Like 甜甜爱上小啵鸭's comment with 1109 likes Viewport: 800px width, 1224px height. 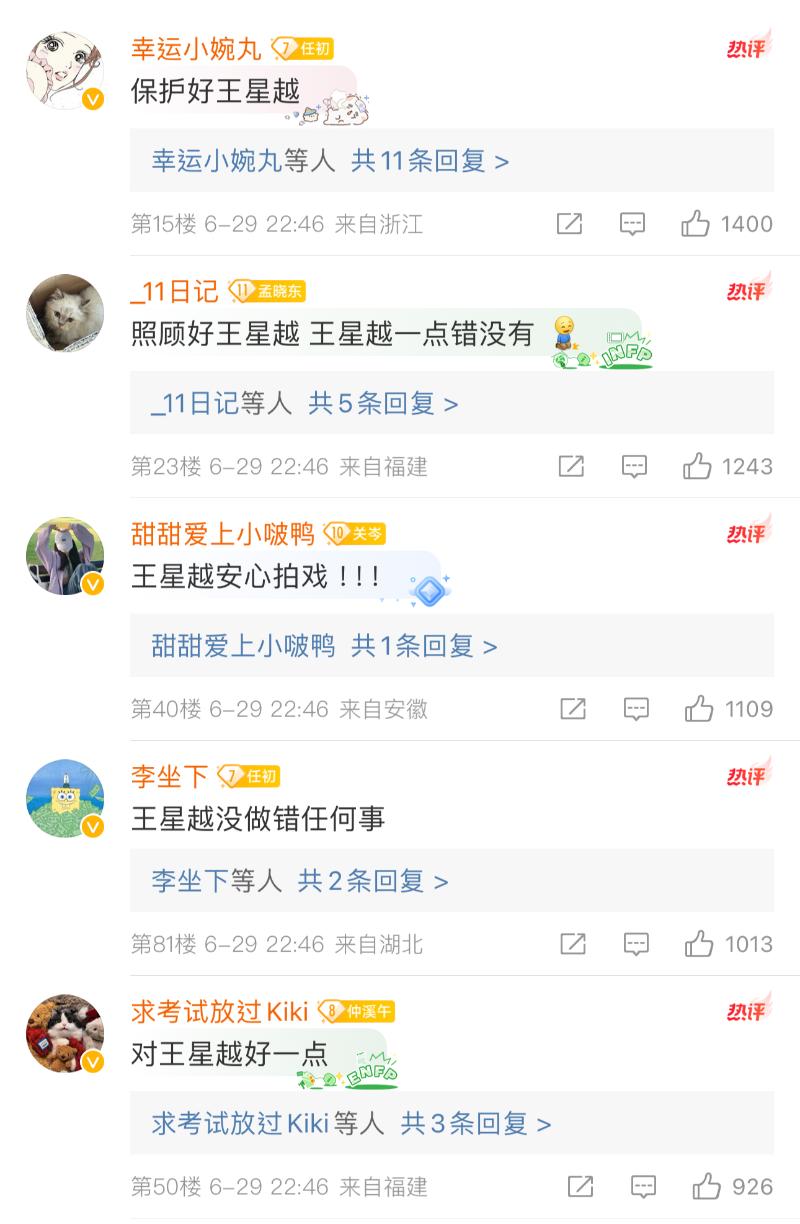[699, 709]
